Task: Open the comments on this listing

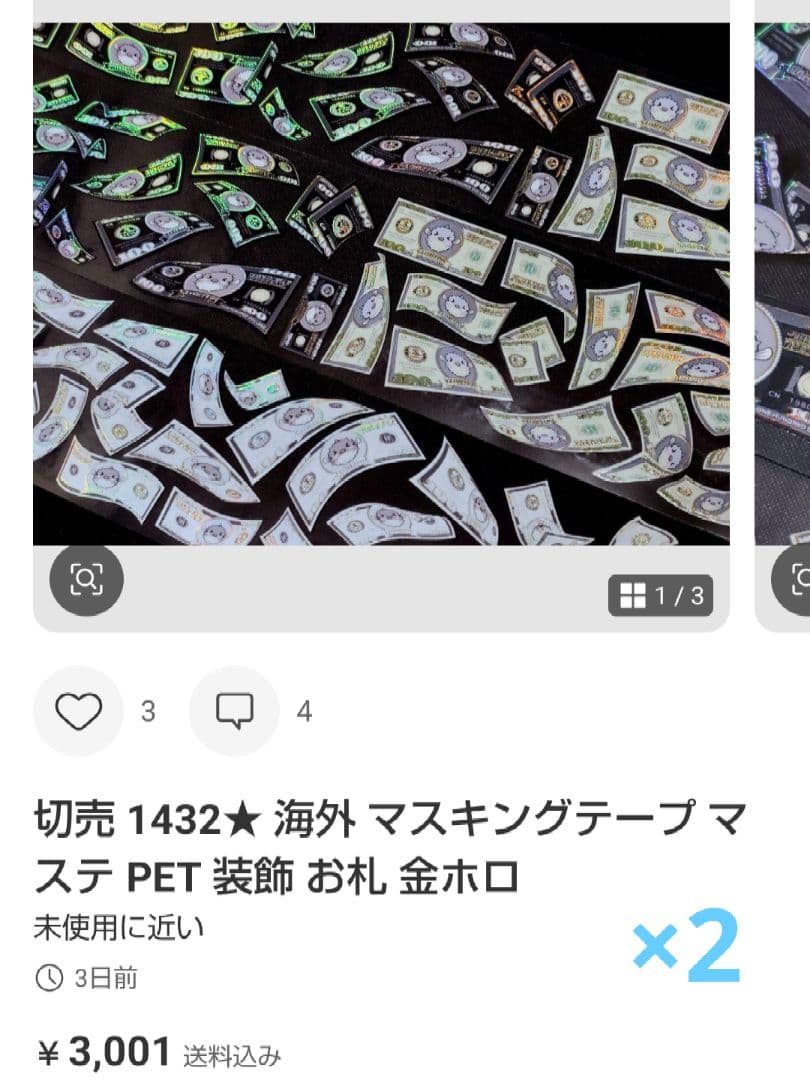Action: pos(234,711)
